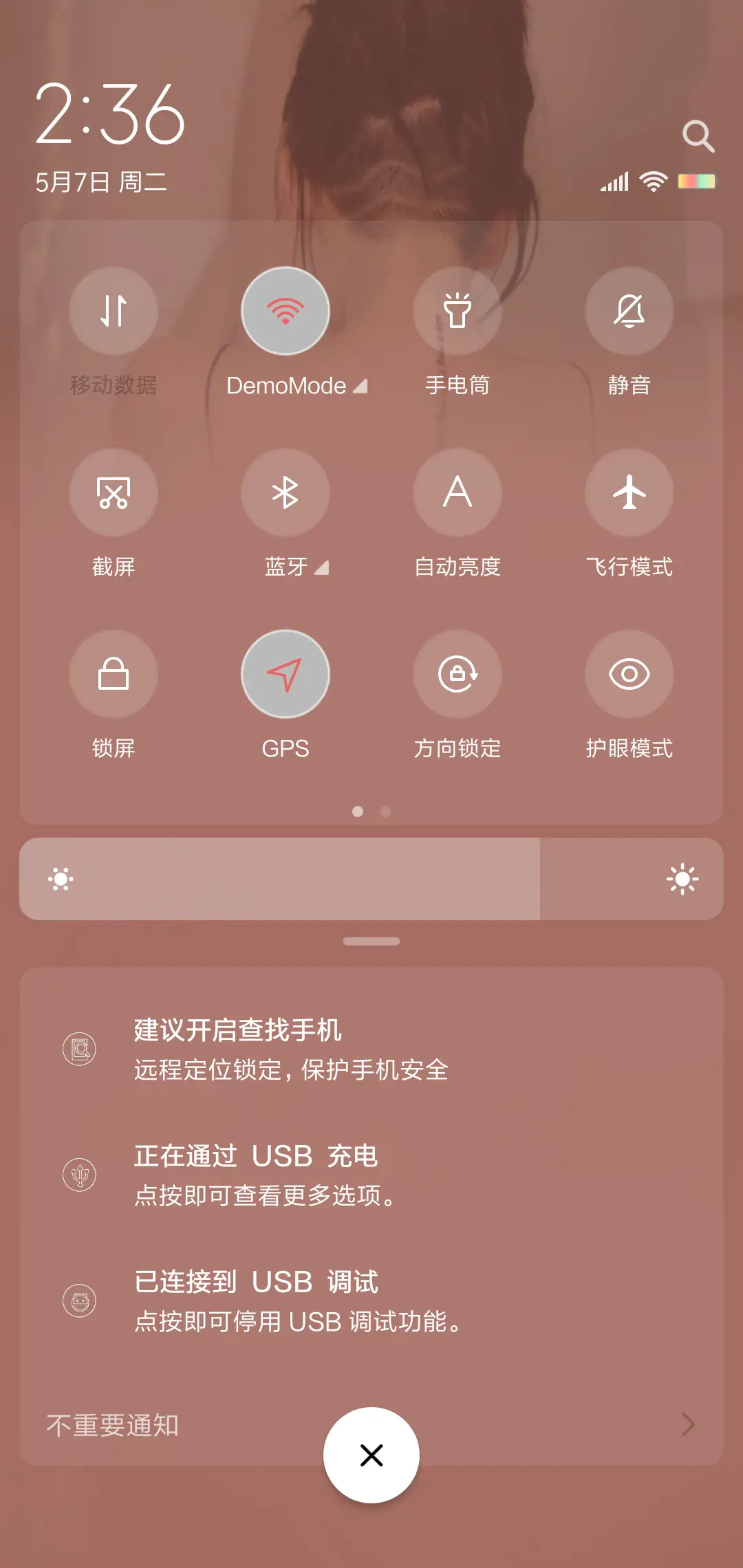Viewport: 743px width, 1568px height.
Task: Take a screenshot via quick settings
Action: [x=114, y=492]
